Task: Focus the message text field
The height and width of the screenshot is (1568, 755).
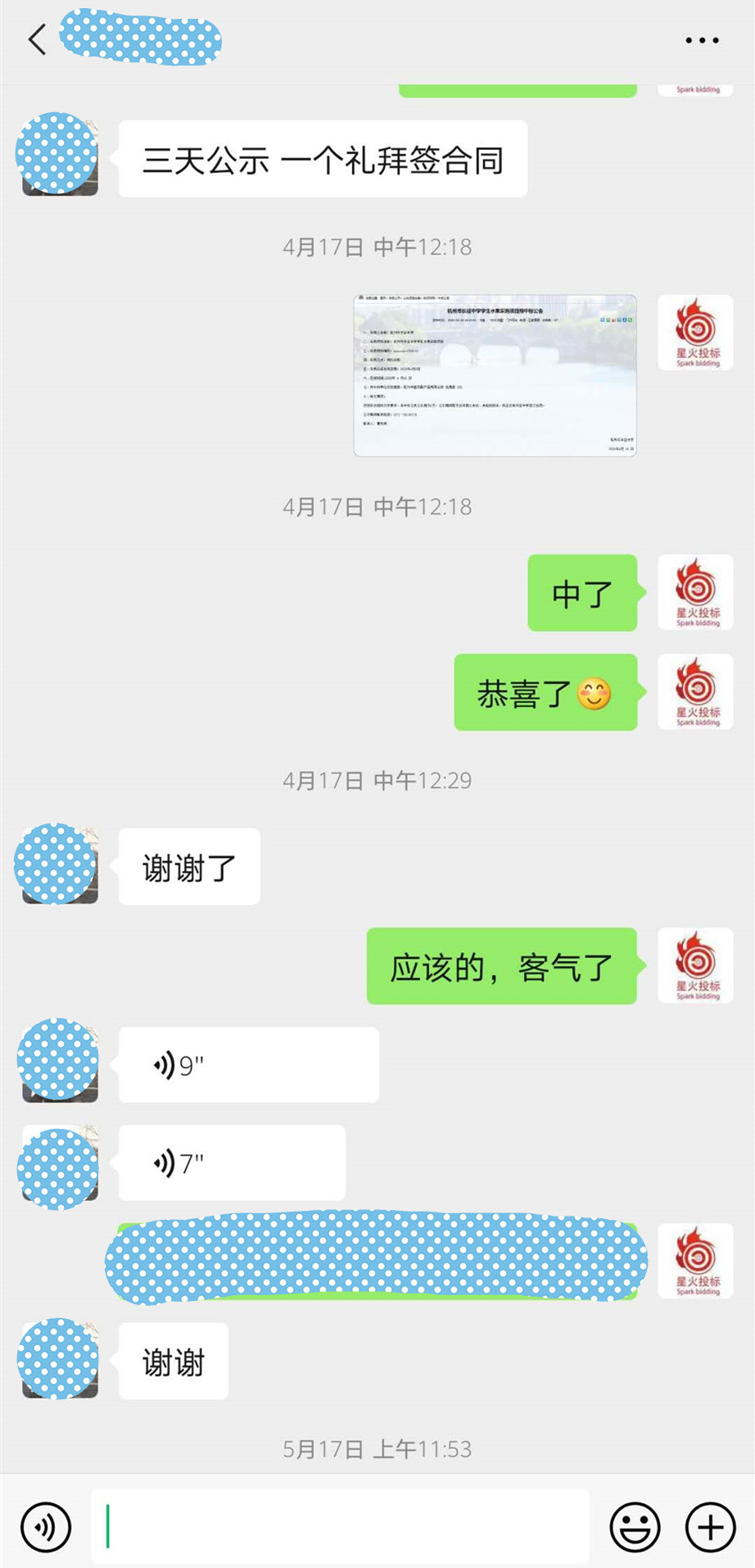Action: pos(340,1527)
